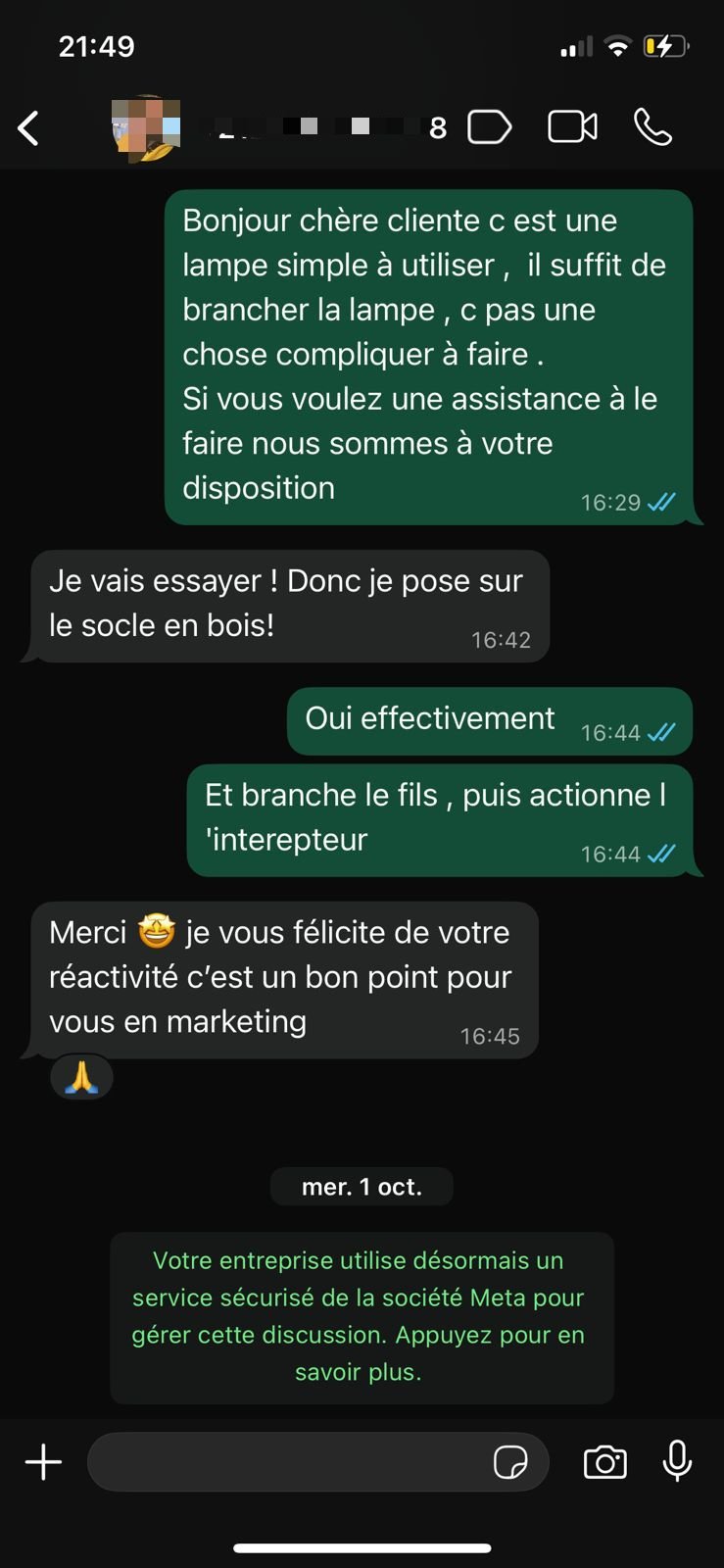724x1568 pixels.
Task: Start a video call
Action: pos(572,127)
